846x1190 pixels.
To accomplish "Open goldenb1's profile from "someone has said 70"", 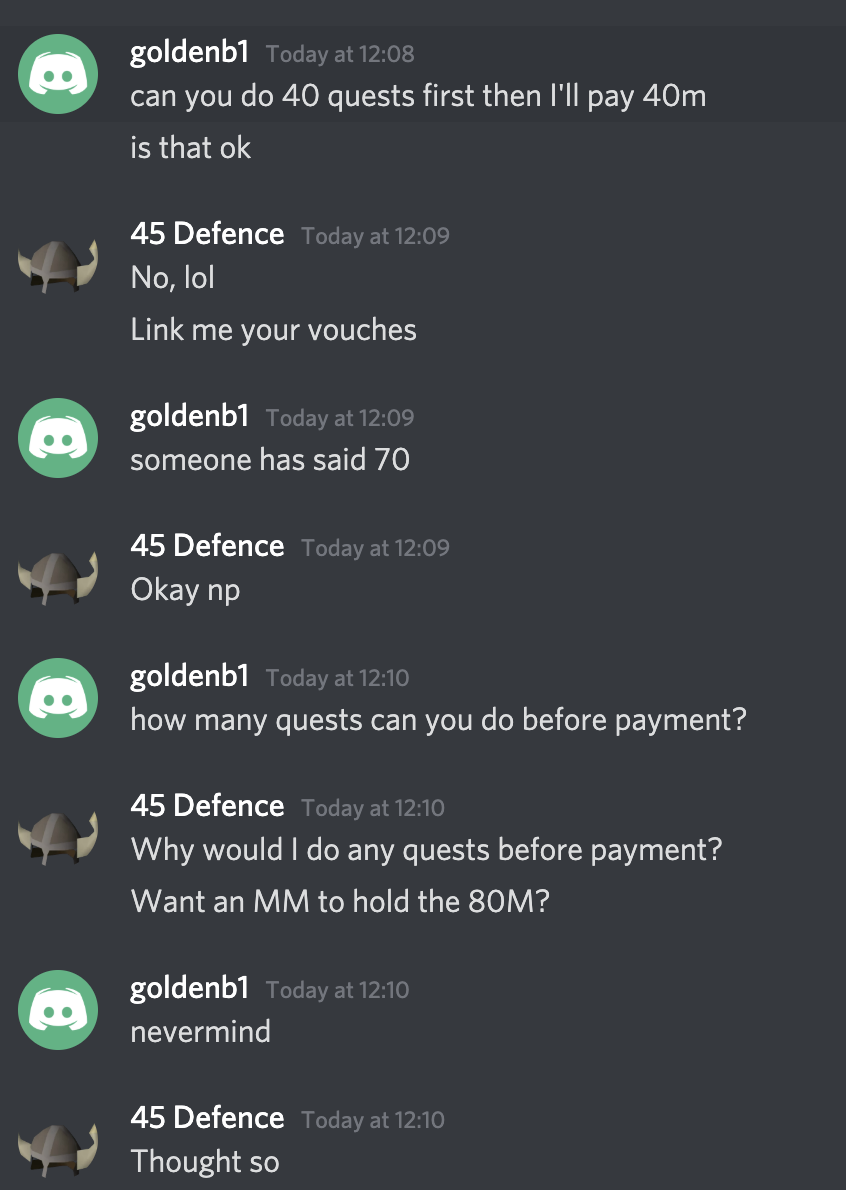I will pyautogui.click(x=189, y=416).
